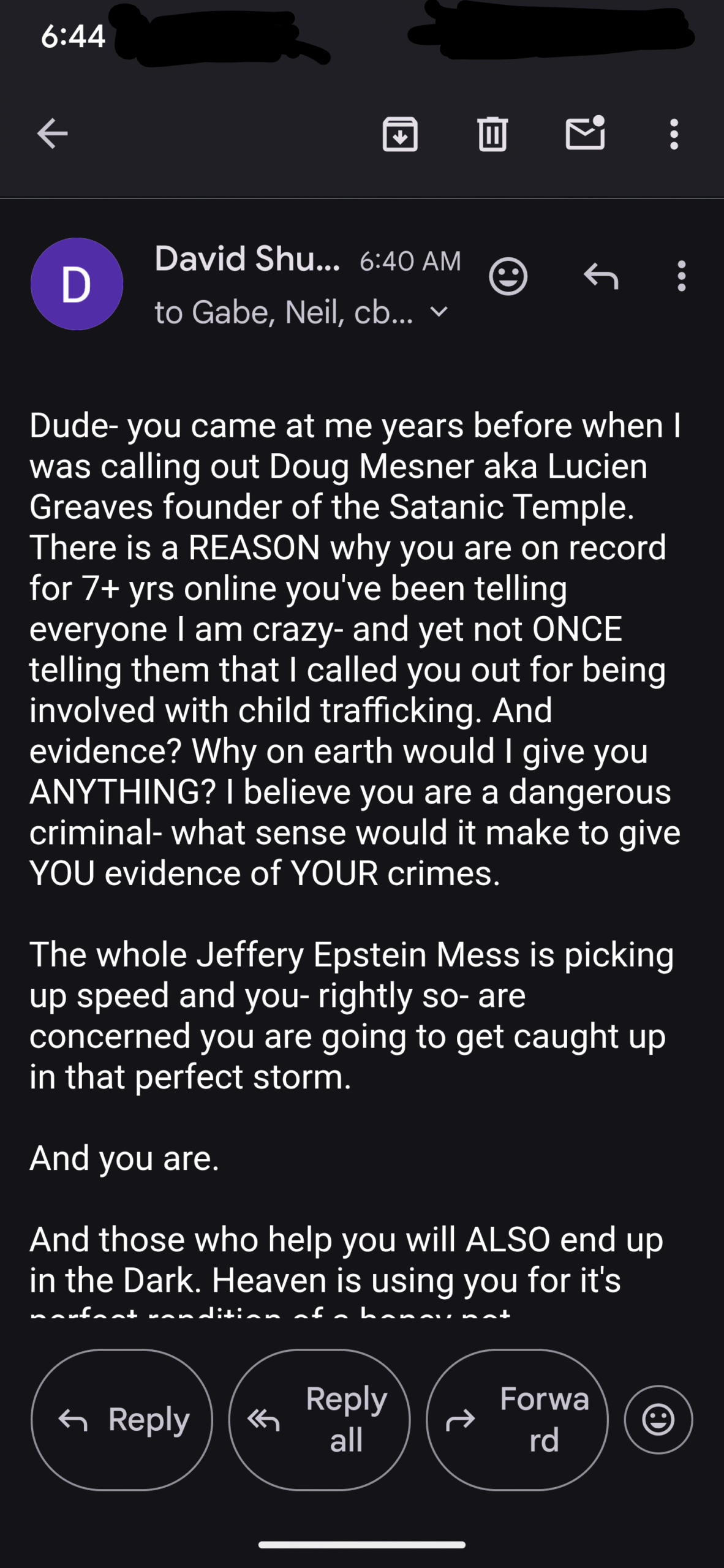The height and width of the screenshot is (1568, 724).
Task: Archive this email
Action: [x=400, y=134]
